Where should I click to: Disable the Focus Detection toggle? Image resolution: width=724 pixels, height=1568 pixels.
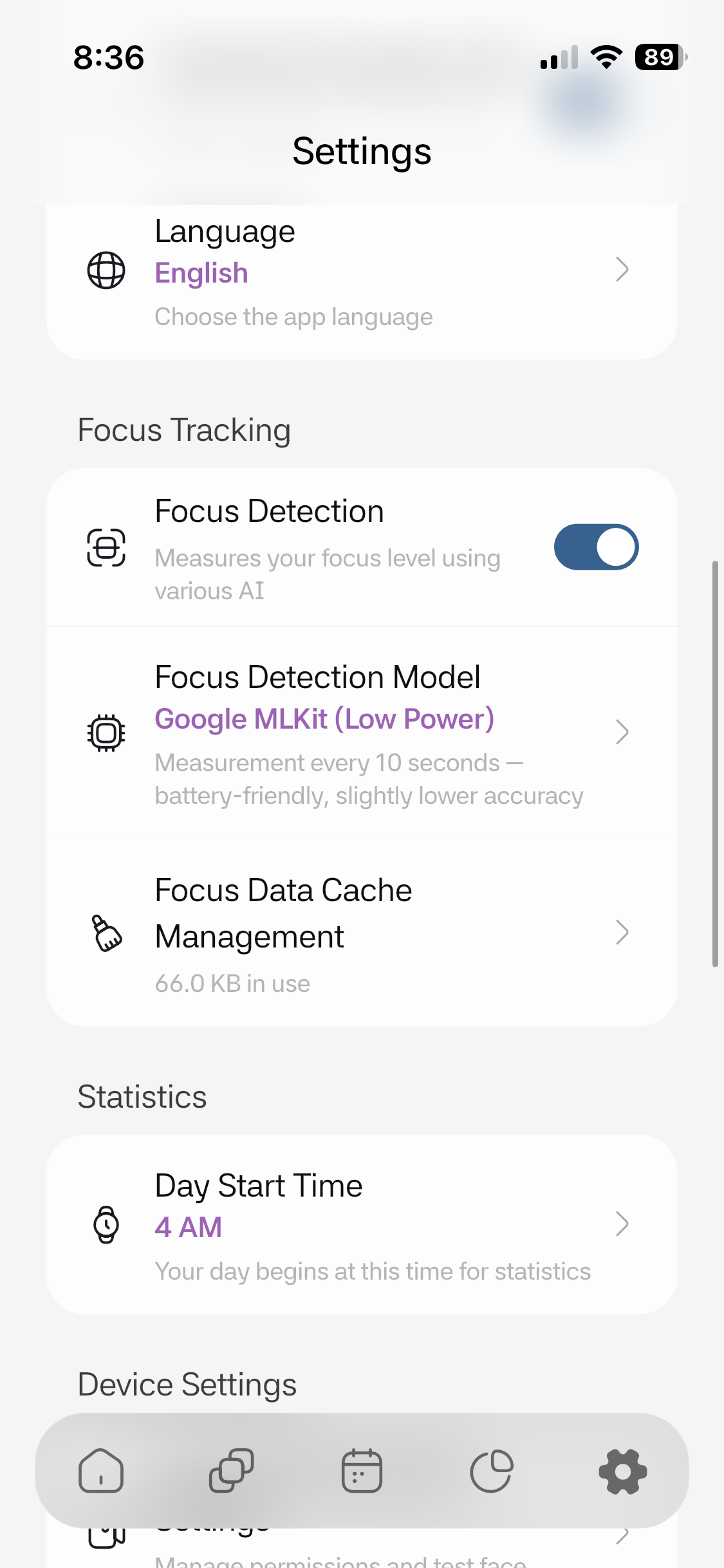pyautogui.click(x=597, y=546)
